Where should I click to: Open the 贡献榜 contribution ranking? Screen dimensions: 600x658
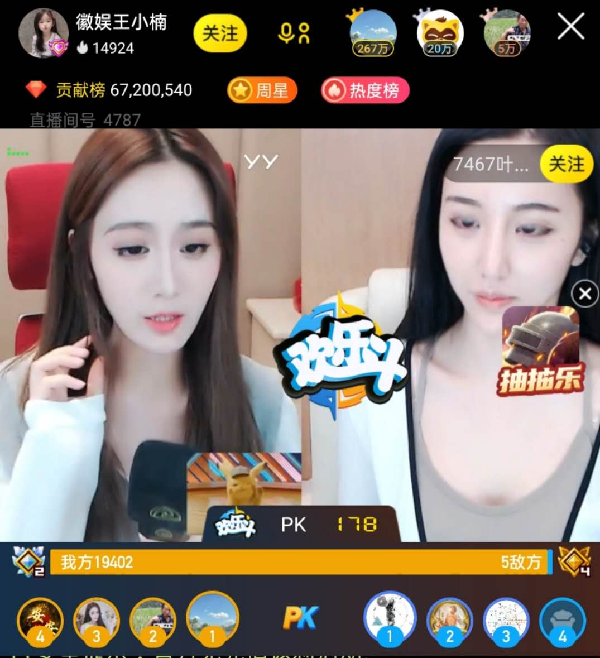pyautogui.click(x=109, y=91)
